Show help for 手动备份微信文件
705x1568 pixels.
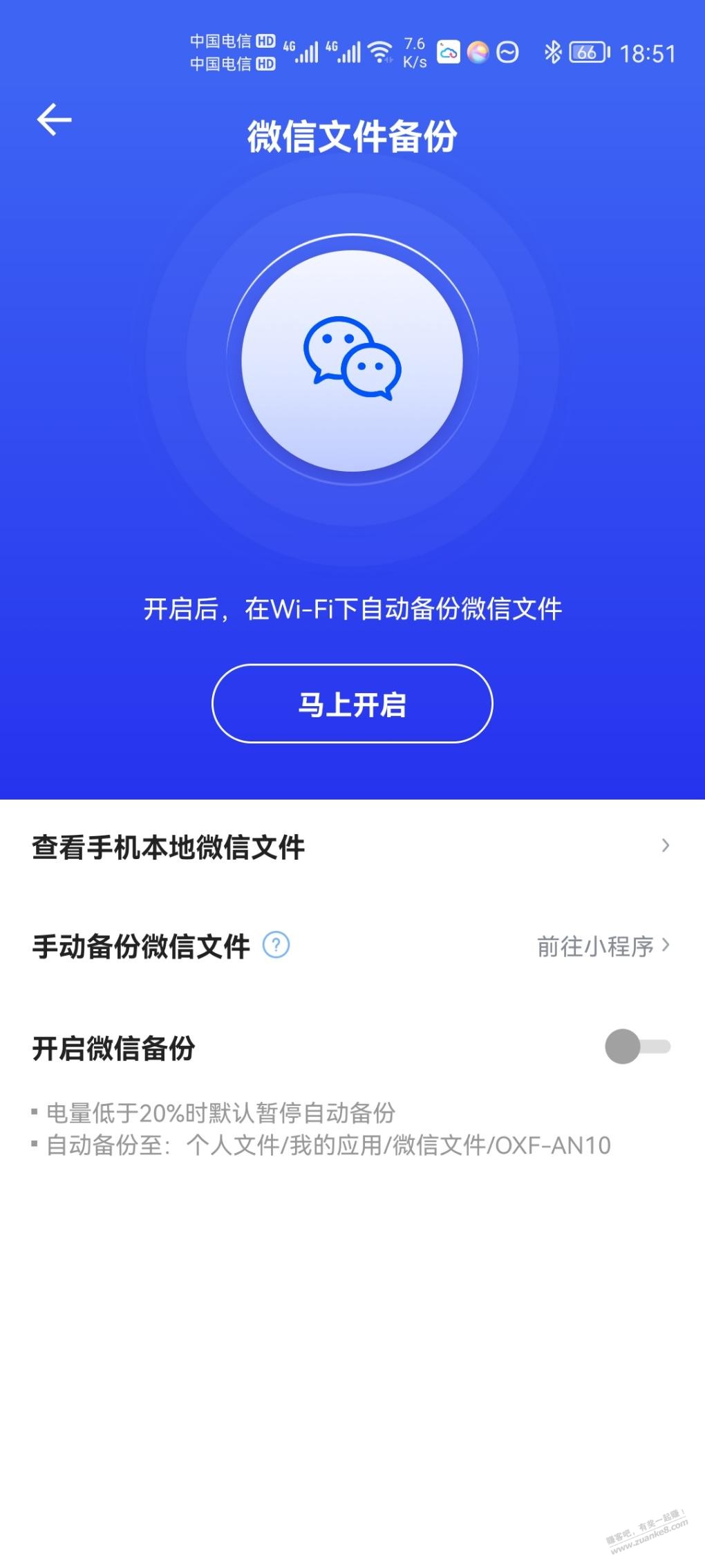tap(276, 945)
